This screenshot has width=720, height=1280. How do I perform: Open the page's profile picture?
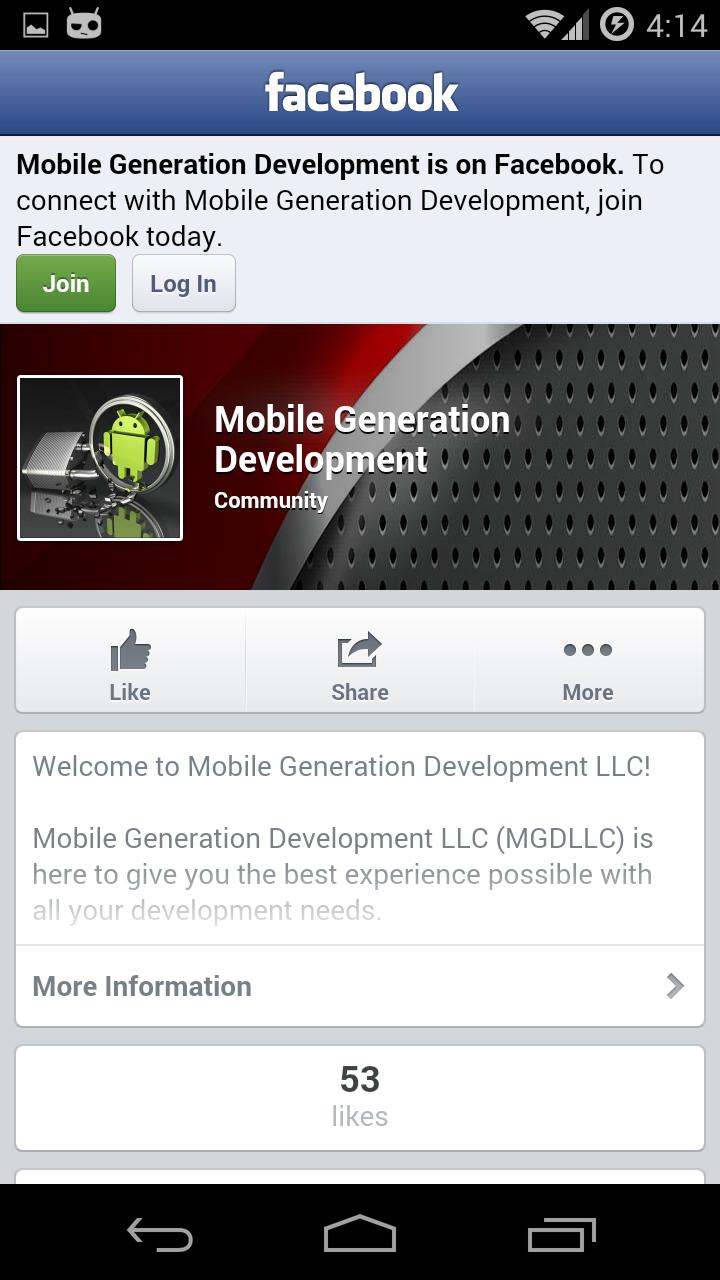tap(100, 458)
